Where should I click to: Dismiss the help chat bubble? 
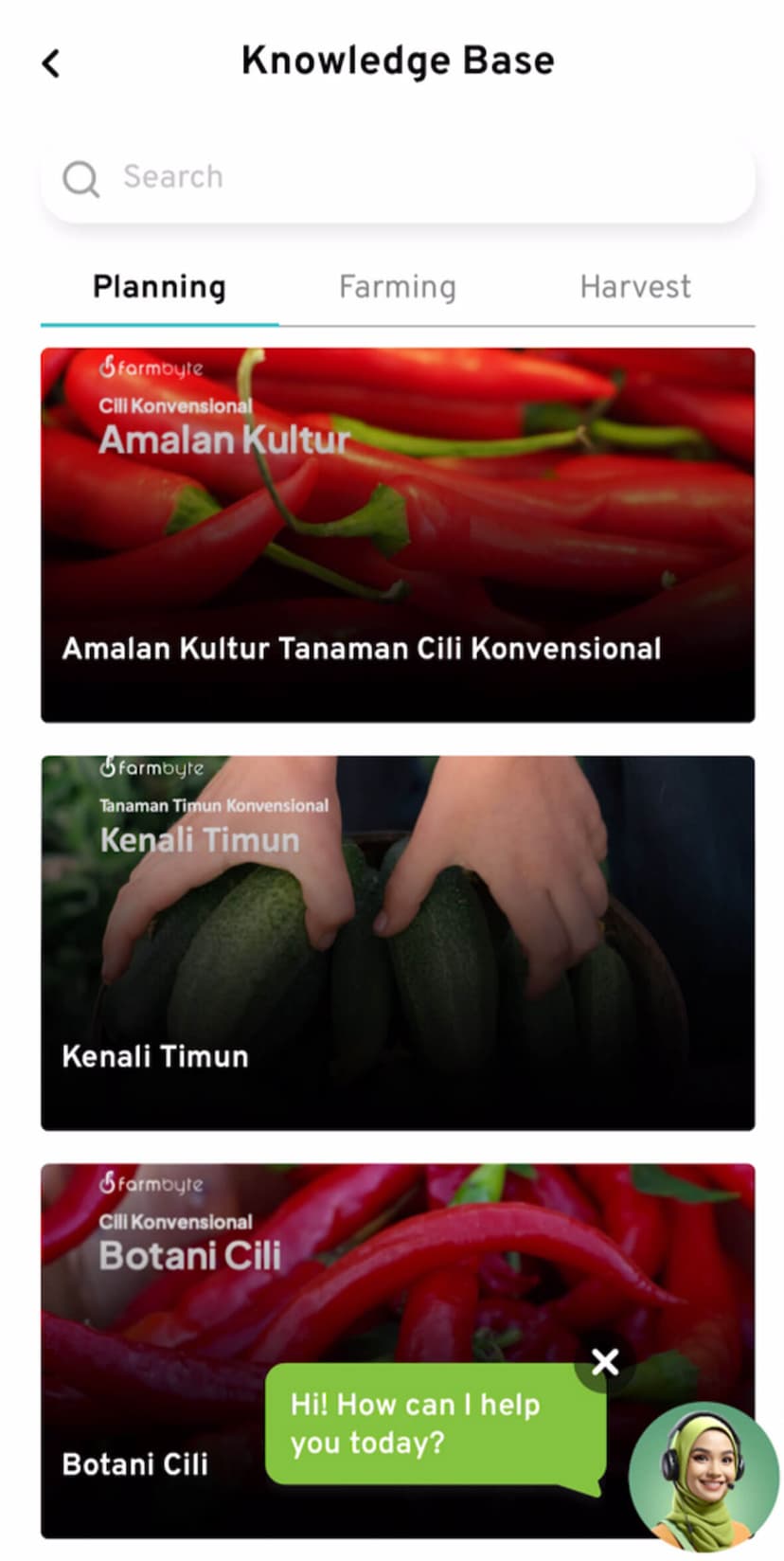click(x=604, y=1362)
